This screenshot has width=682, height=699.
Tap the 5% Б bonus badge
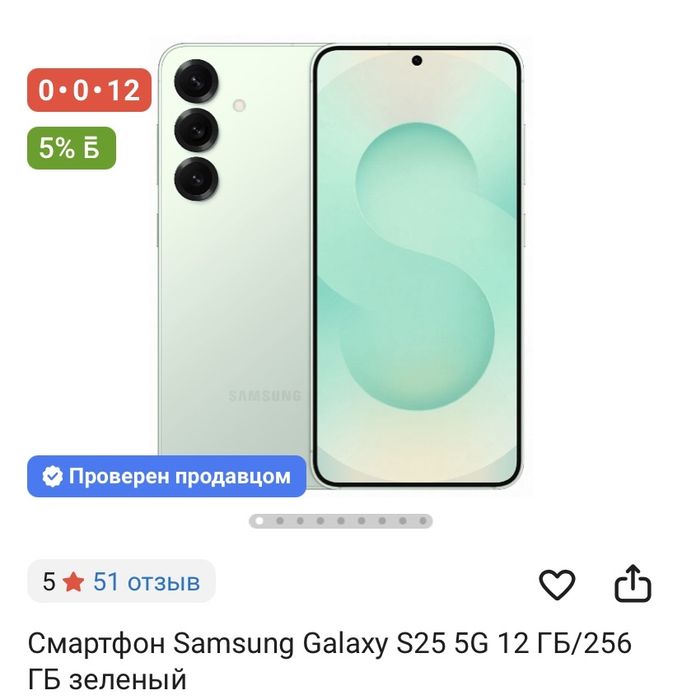point(70,148)
